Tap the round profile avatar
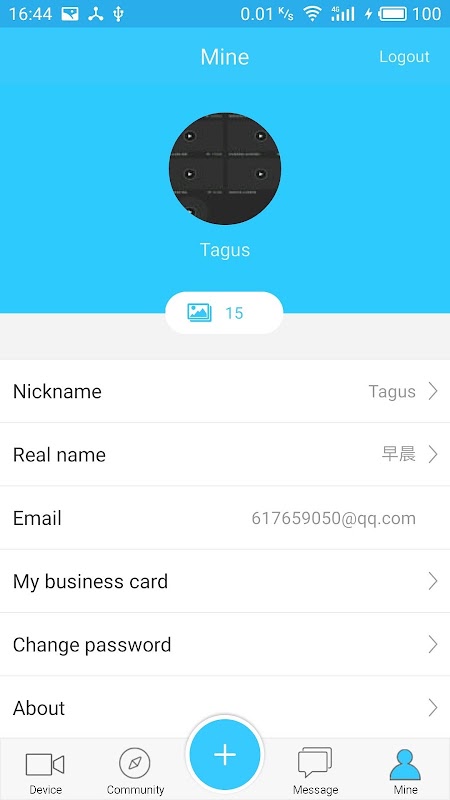Image resolution: width=450 pixels, height=800 pixels. pos(225,168)
